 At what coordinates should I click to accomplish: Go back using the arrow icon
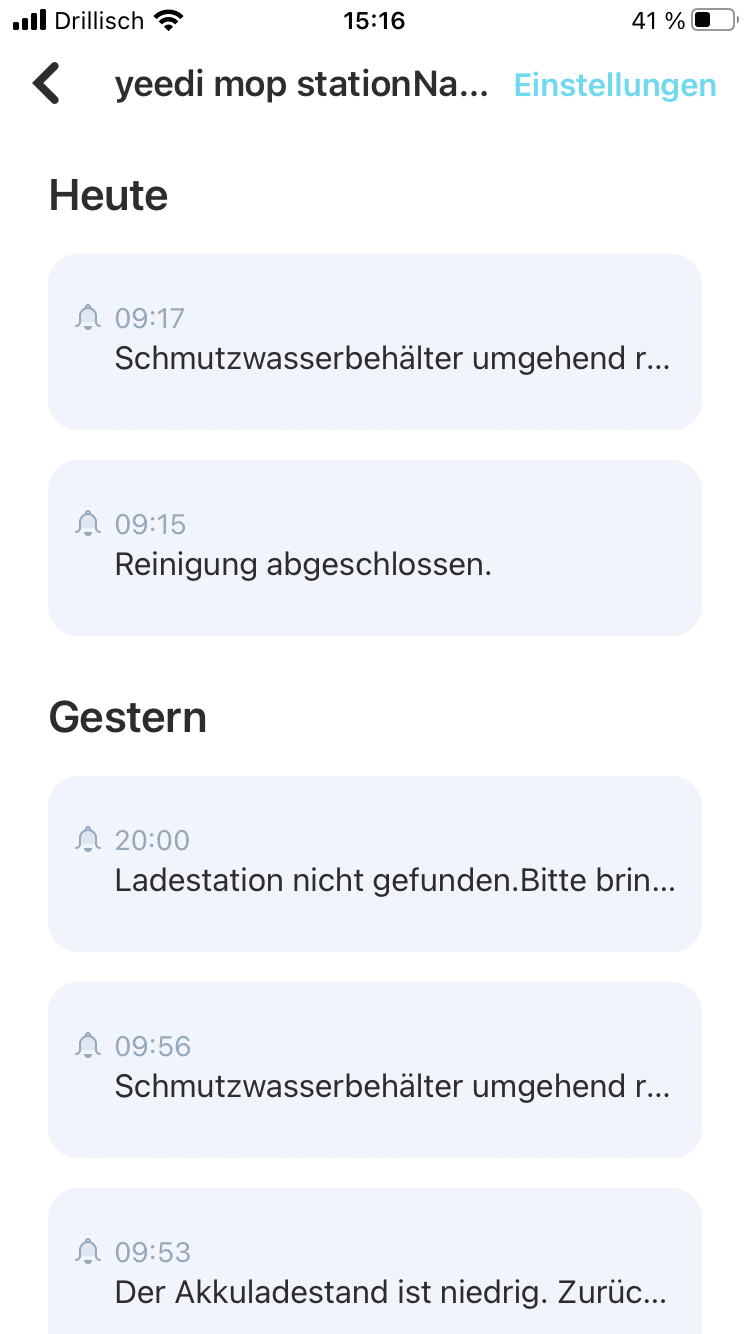point(47,84)
